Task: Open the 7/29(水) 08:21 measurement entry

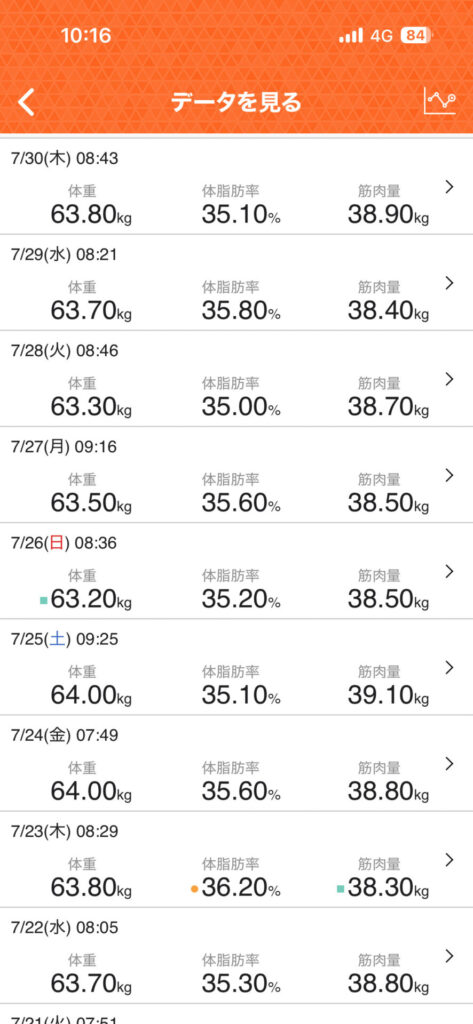Action: click(x=236, y=283)
